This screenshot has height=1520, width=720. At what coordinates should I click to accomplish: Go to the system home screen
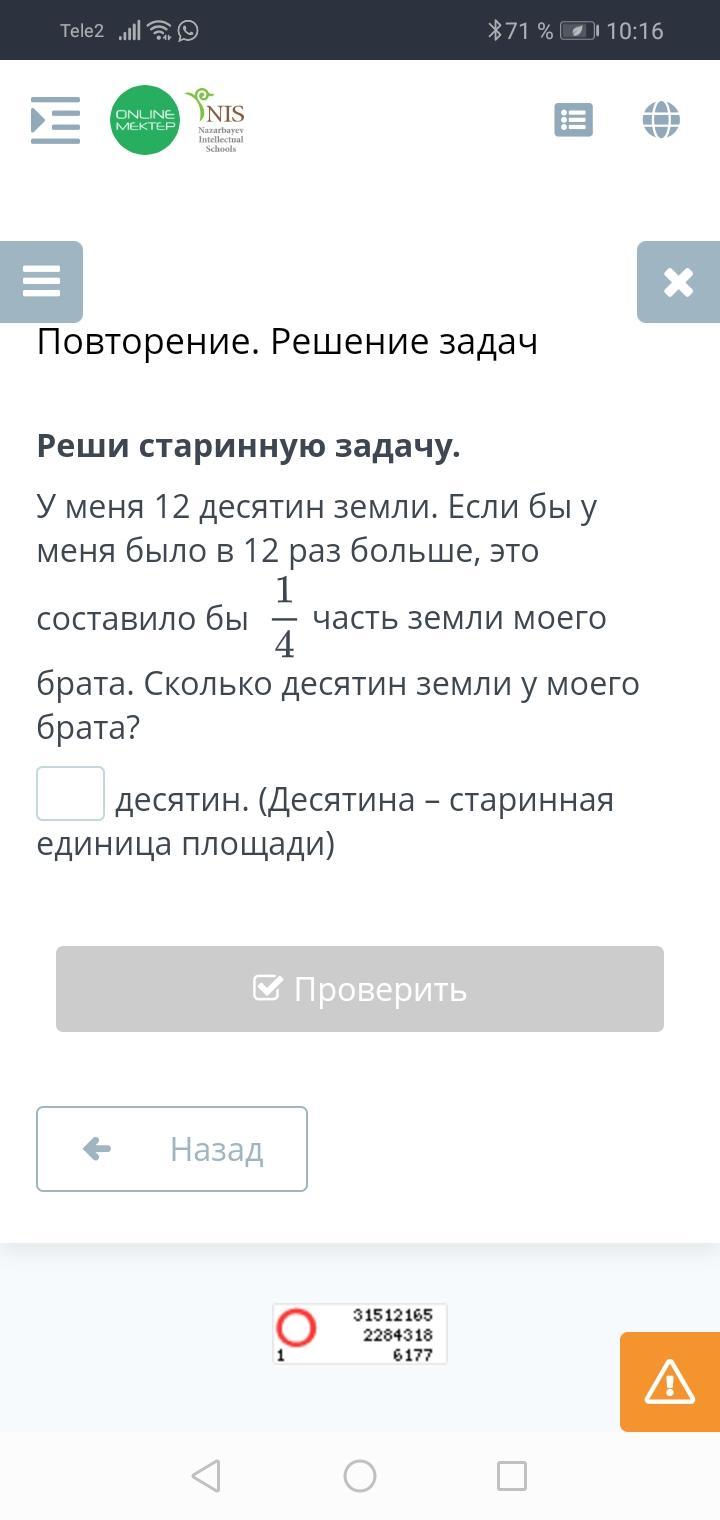(360, 1476)
